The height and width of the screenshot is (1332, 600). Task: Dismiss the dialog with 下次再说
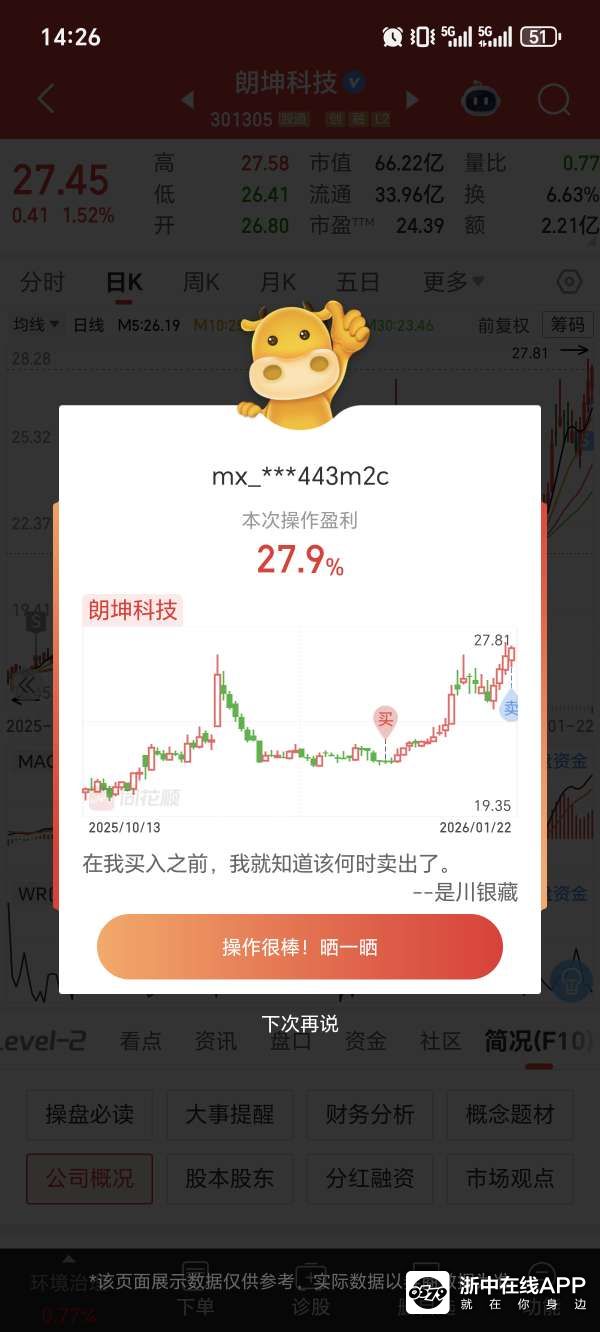tap(300, 1023)
